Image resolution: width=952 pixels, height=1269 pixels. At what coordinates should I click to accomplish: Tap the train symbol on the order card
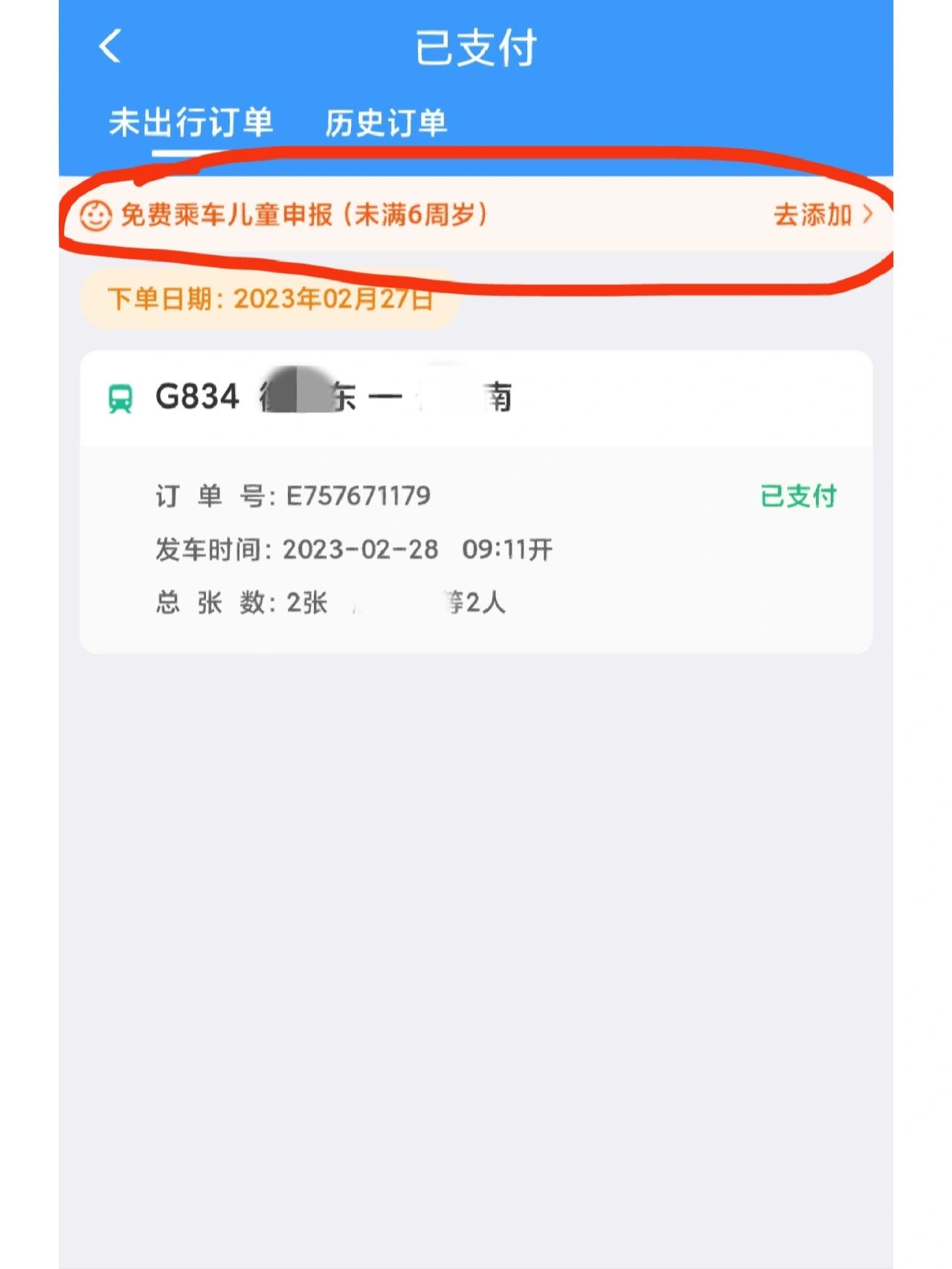pos(123,397)
